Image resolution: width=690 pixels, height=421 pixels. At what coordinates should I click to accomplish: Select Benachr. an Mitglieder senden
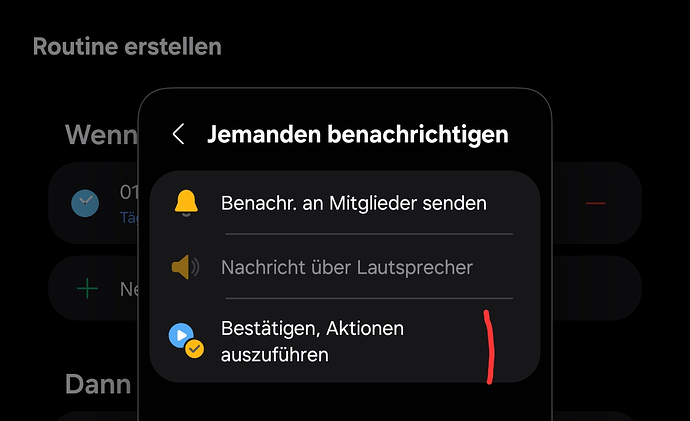353,203
